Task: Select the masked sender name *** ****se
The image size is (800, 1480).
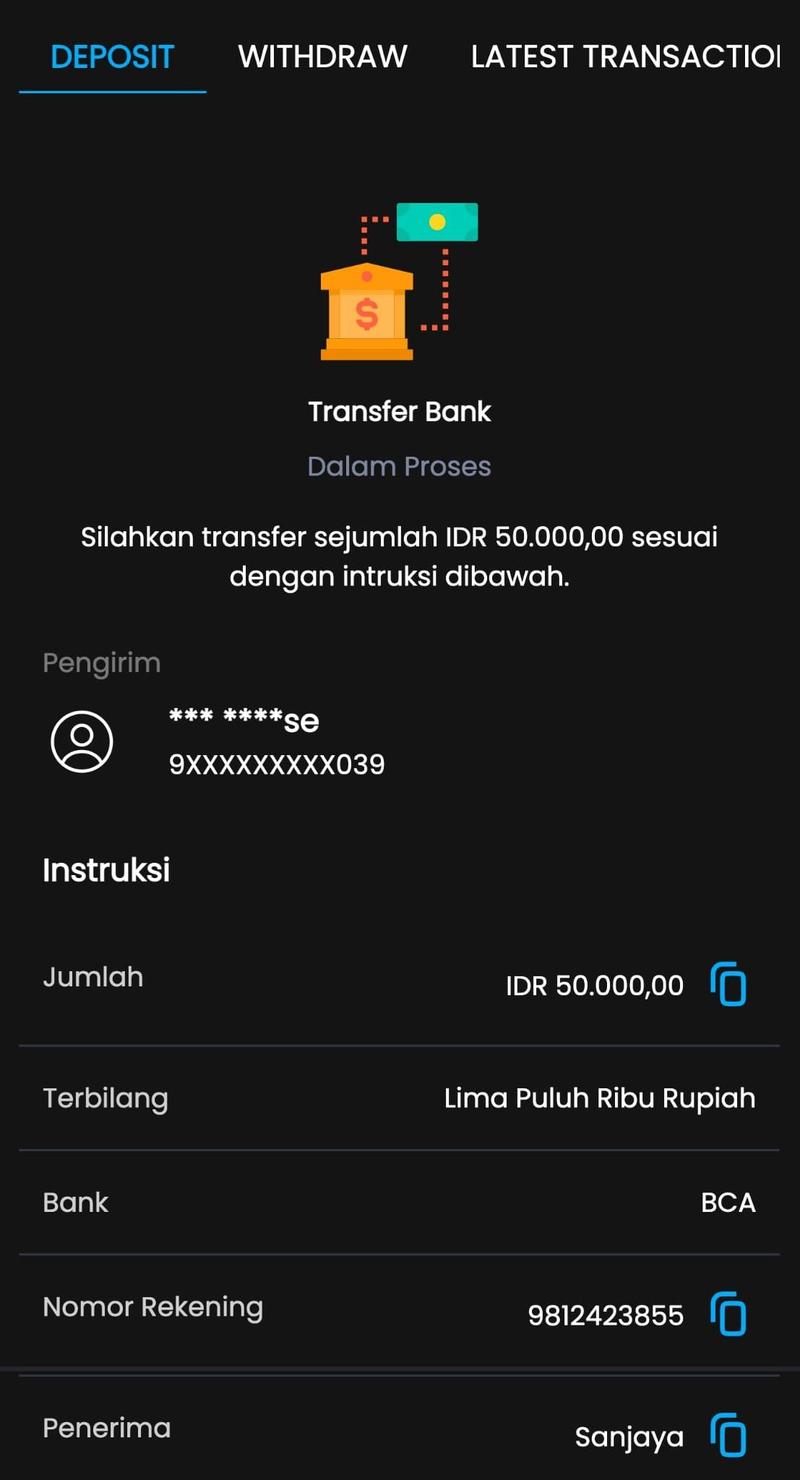Action: click(x=243, y=719)
